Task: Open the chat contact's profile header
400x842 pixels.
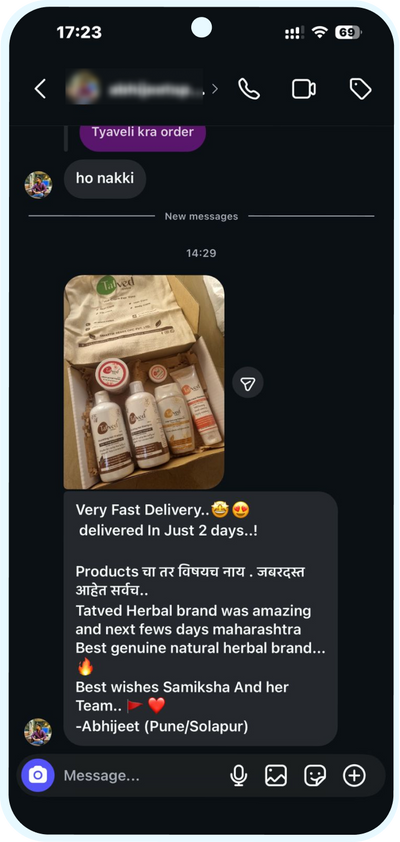Action: (x=142, y=89)
